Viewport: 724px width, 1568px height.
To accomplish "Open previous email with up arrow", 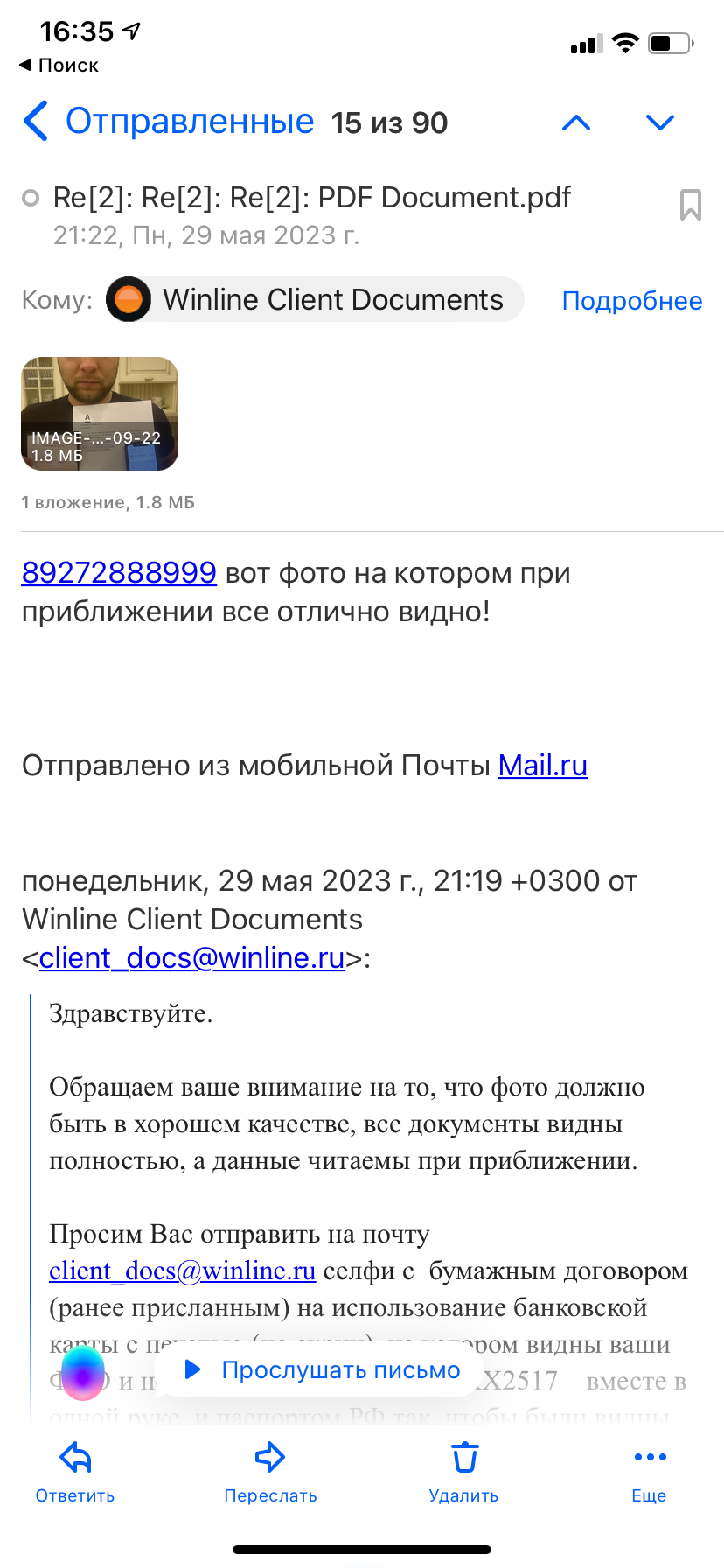I will [x=575, y=122].
